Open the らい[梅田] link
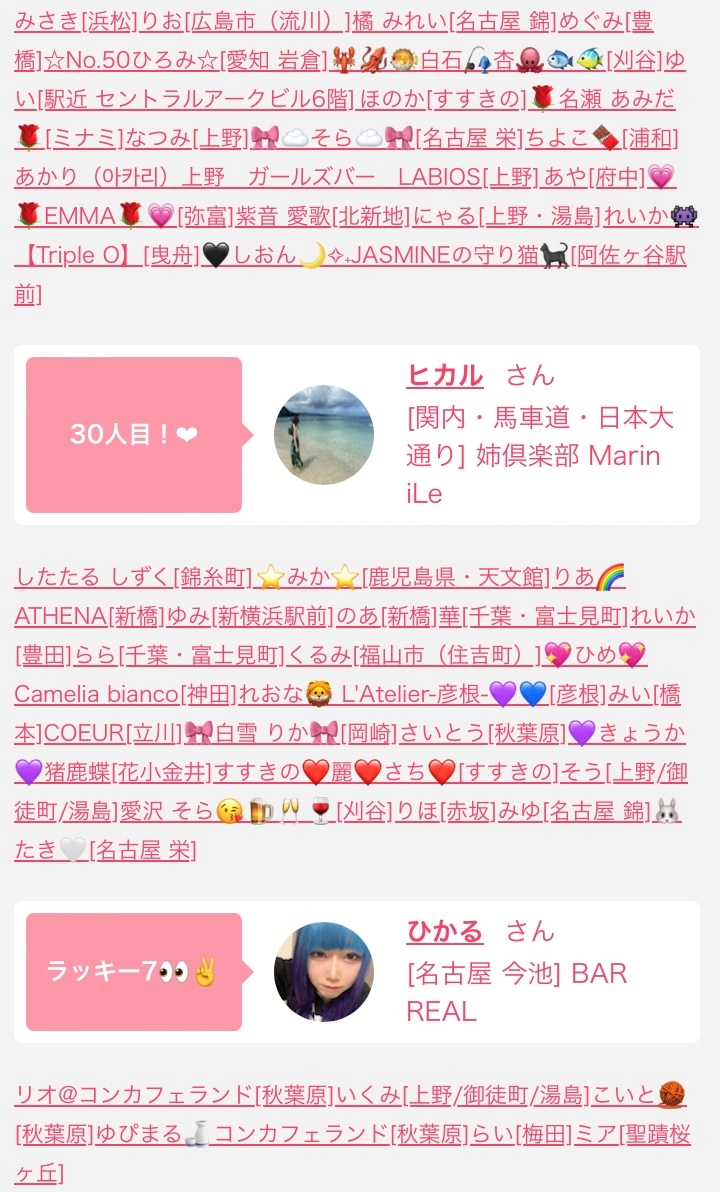The height and width of the screenshot is (1192, 720). pos(521,1134)
